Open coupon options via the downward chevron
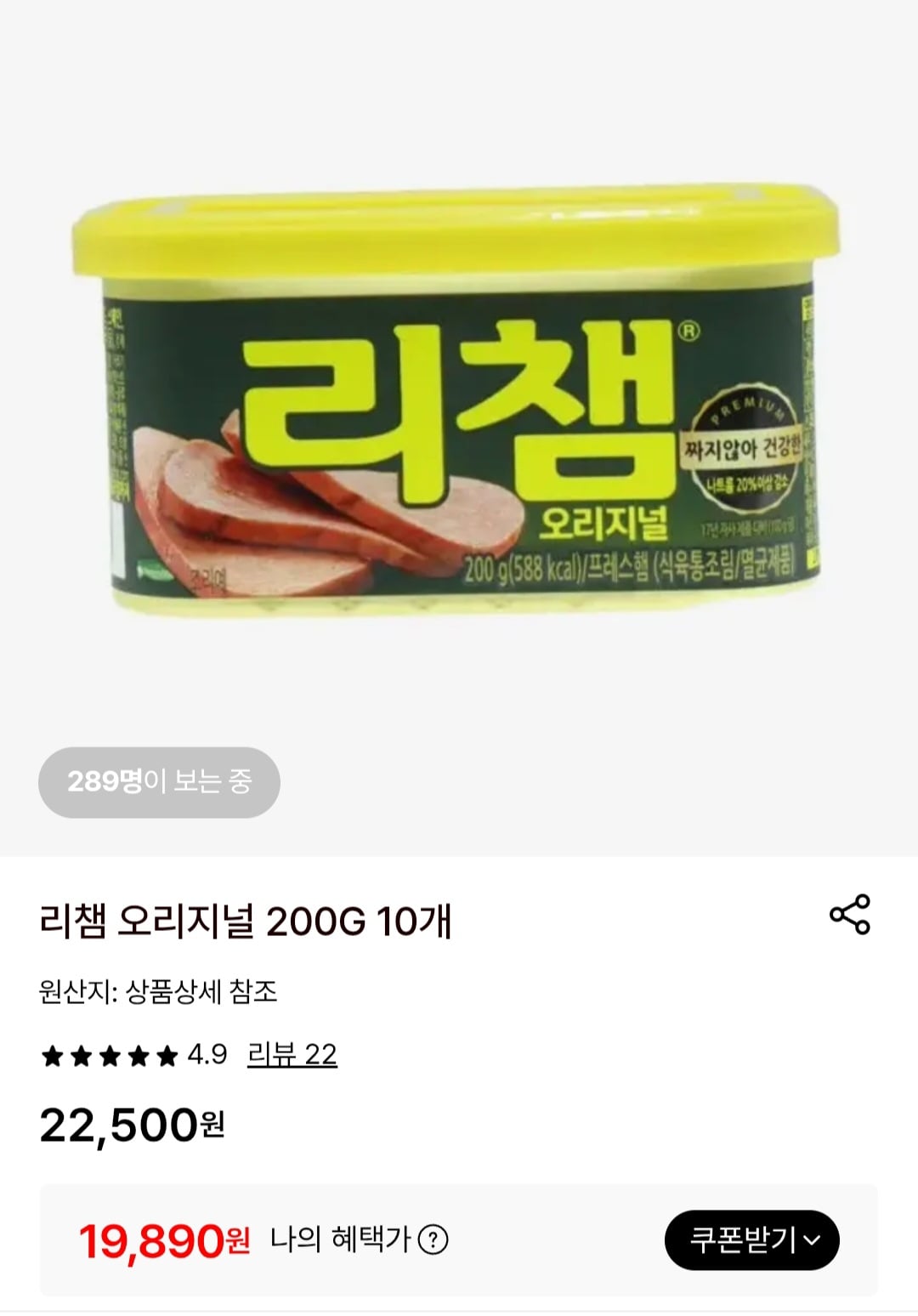918x1316 pixels. point(812,1240)
